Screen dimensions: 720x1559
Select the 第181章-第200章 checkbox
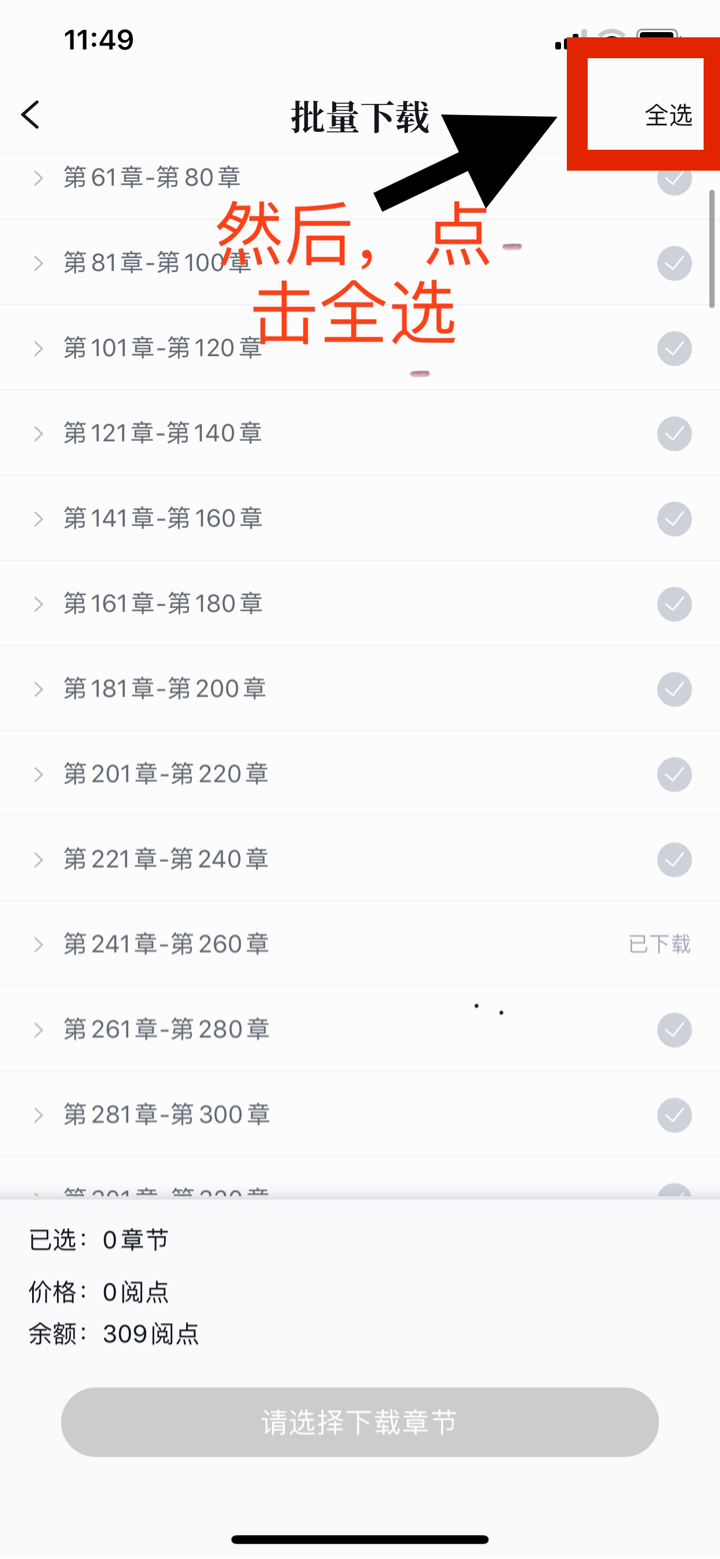click(x=674, y=688)
